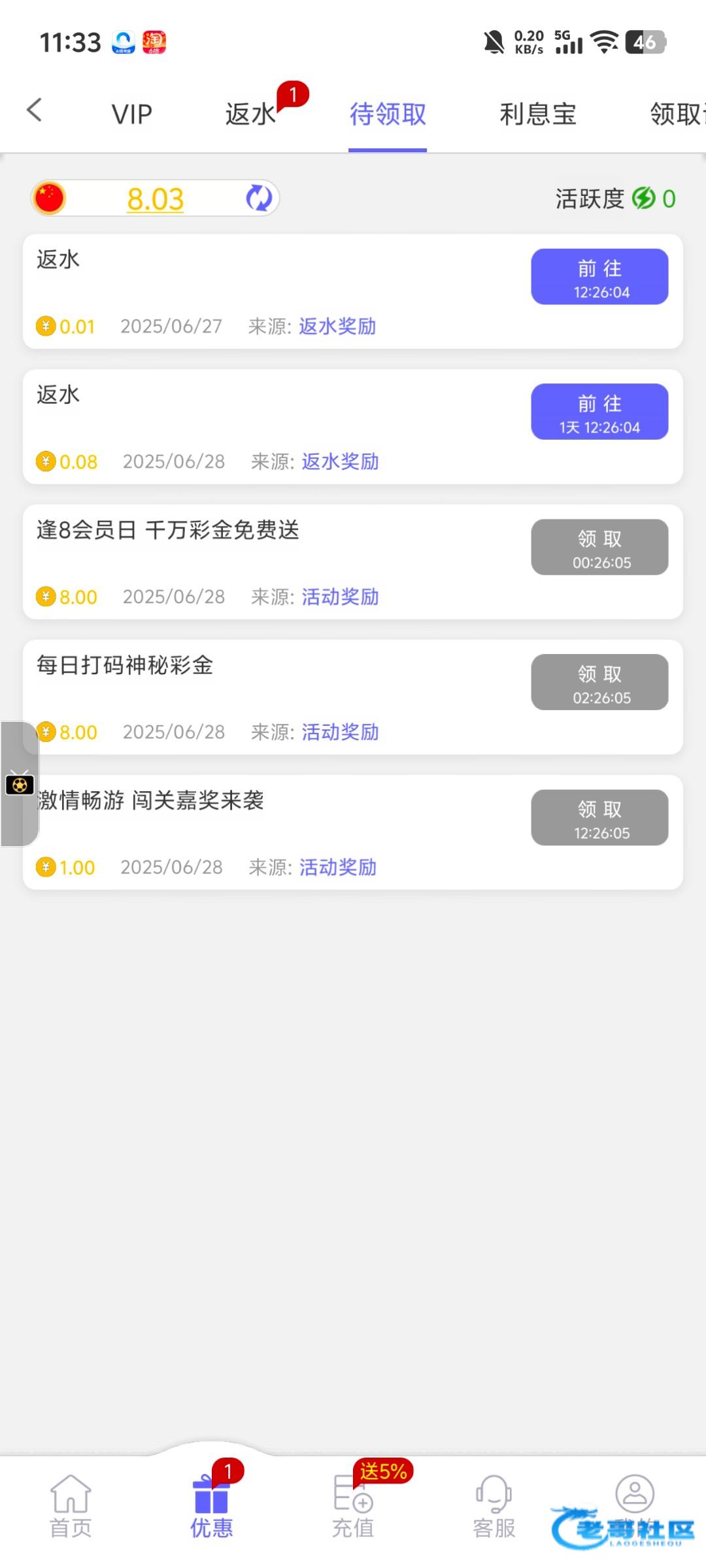
Task: Open the profile tab at bottom right
Action: coord(635,1495)
